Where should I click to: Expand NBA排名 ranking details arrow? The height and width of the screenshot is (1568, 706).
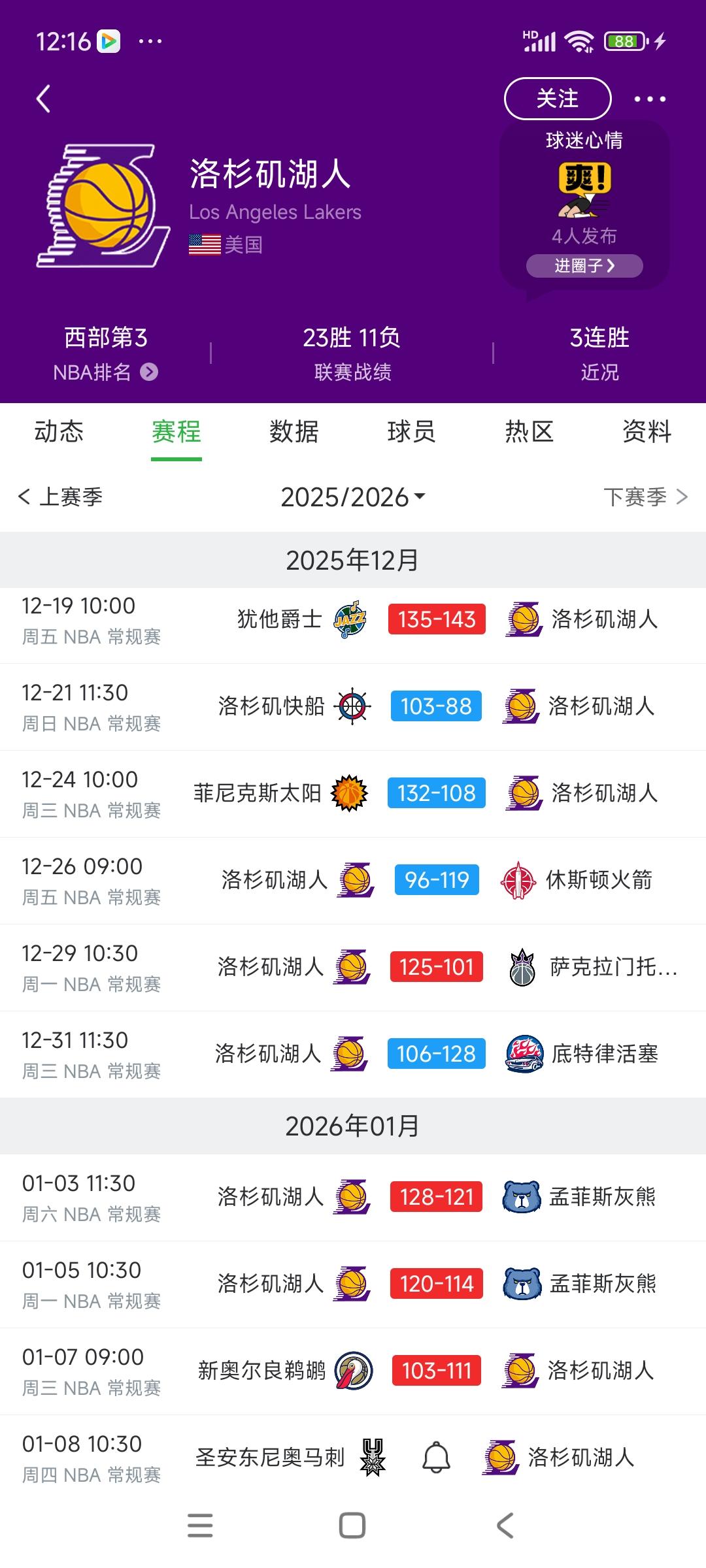coord(150,372)
